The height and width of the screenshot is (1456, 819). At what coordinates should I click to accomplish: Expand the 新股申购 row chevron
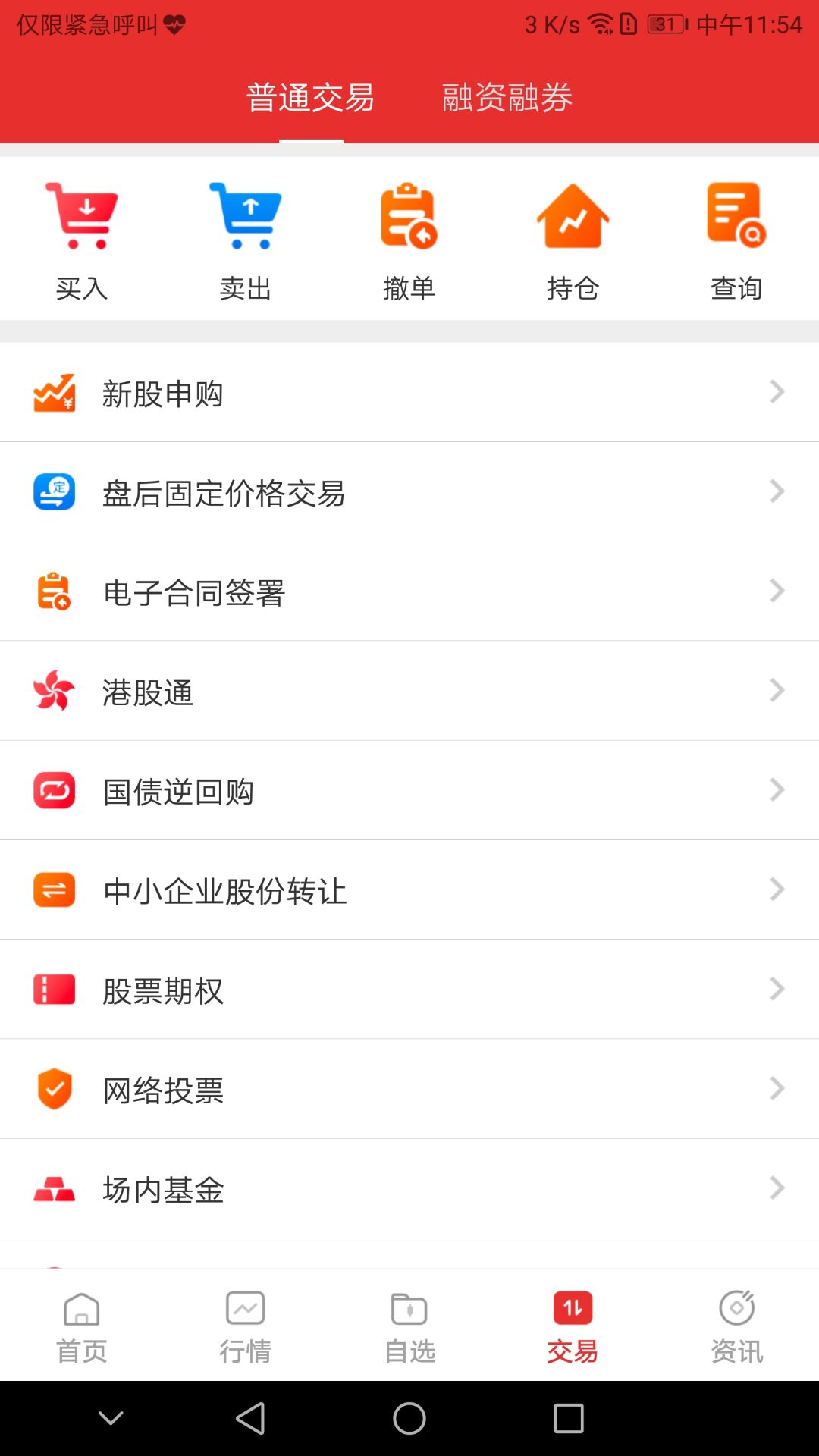click(777, 392)
